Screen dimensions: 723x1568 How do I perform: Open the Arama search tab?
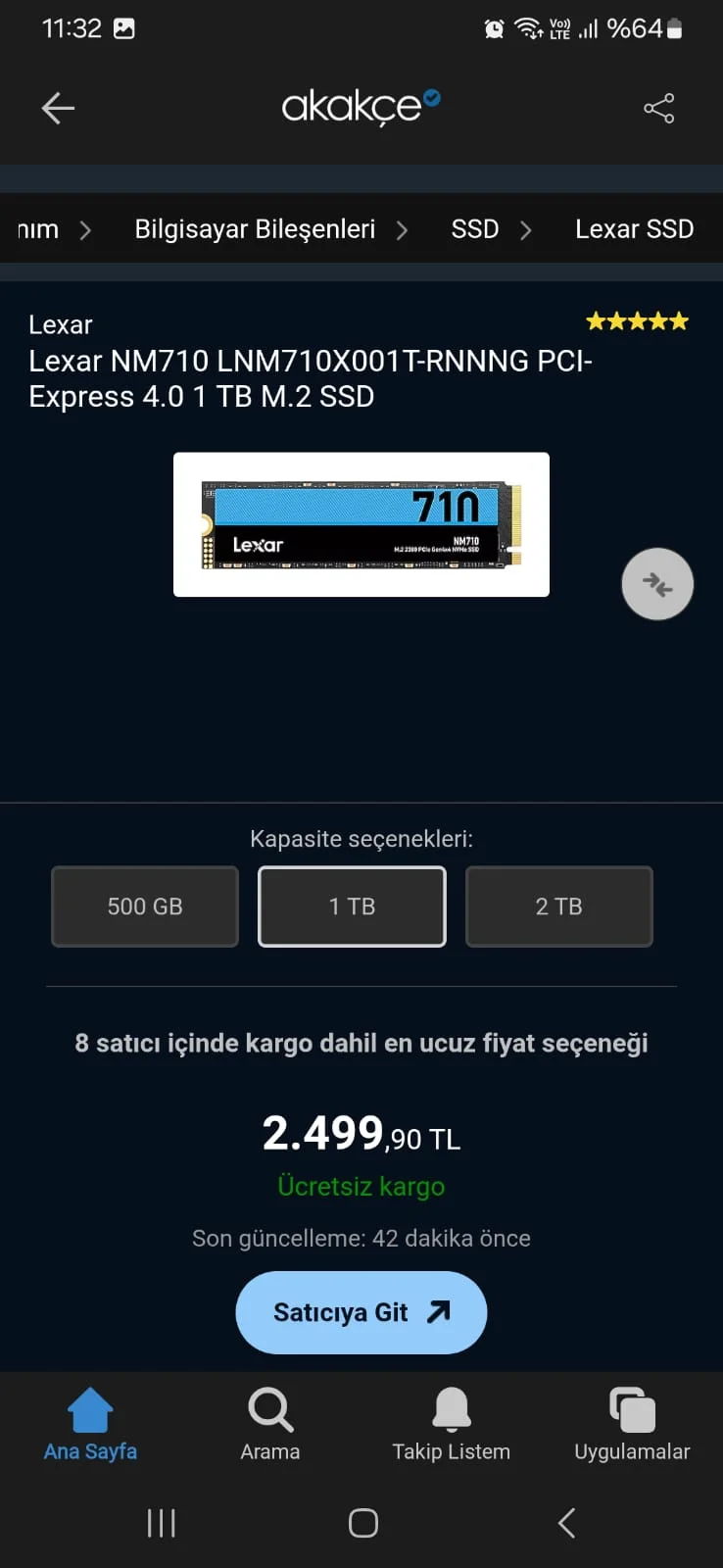pos(270,1425)
